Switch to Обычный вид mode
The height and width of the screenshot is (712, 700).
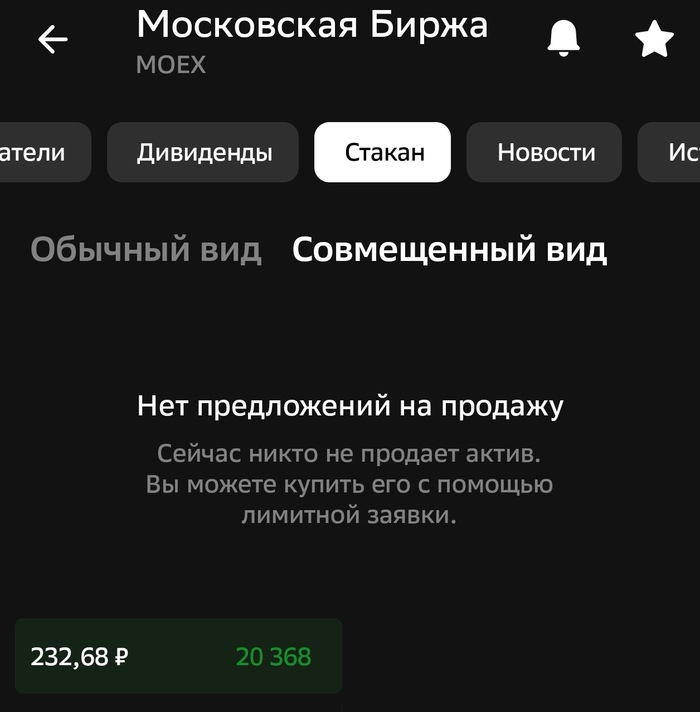click(146, 249)
